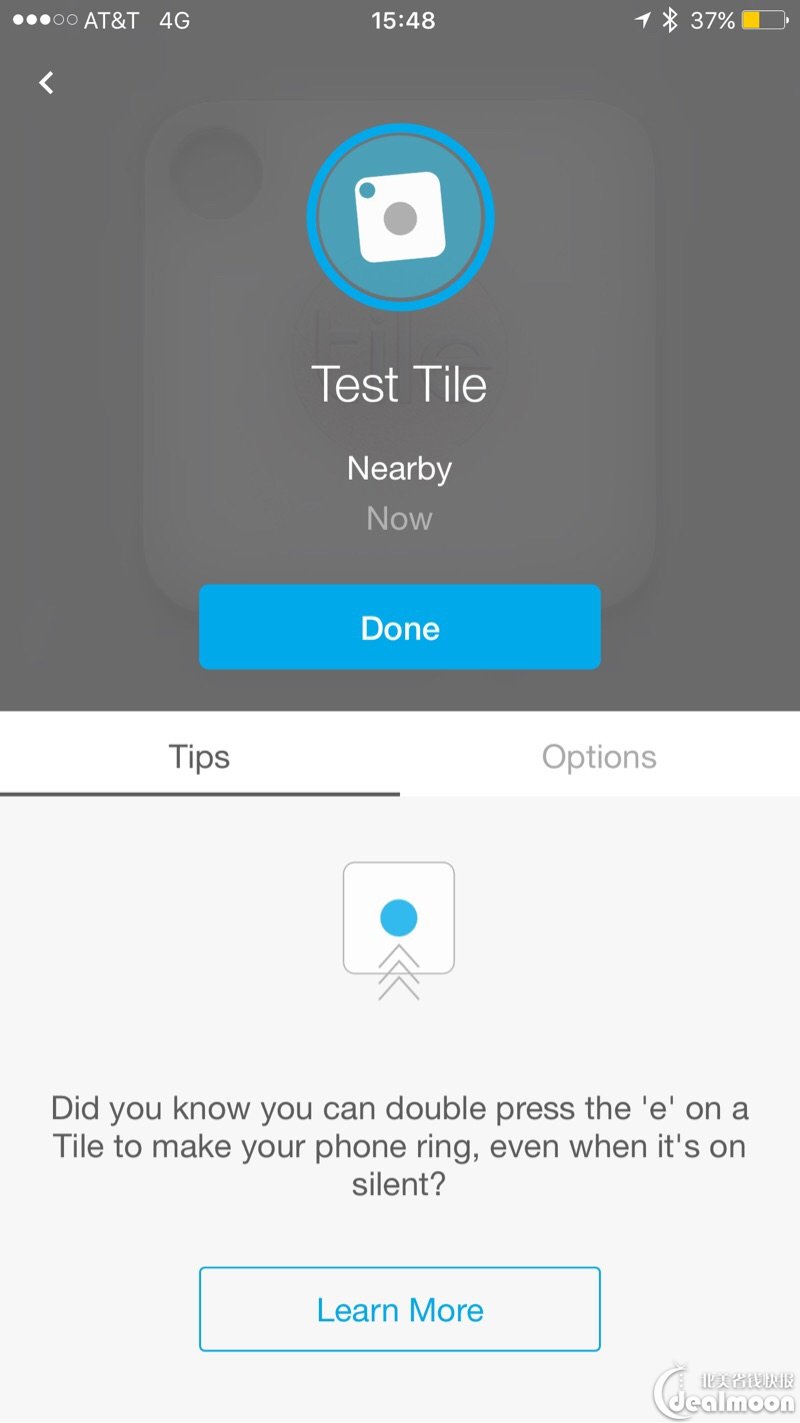Screen dimensions: 800x1423
Task: Tap the blue Done button
Action: pos(400,627)
